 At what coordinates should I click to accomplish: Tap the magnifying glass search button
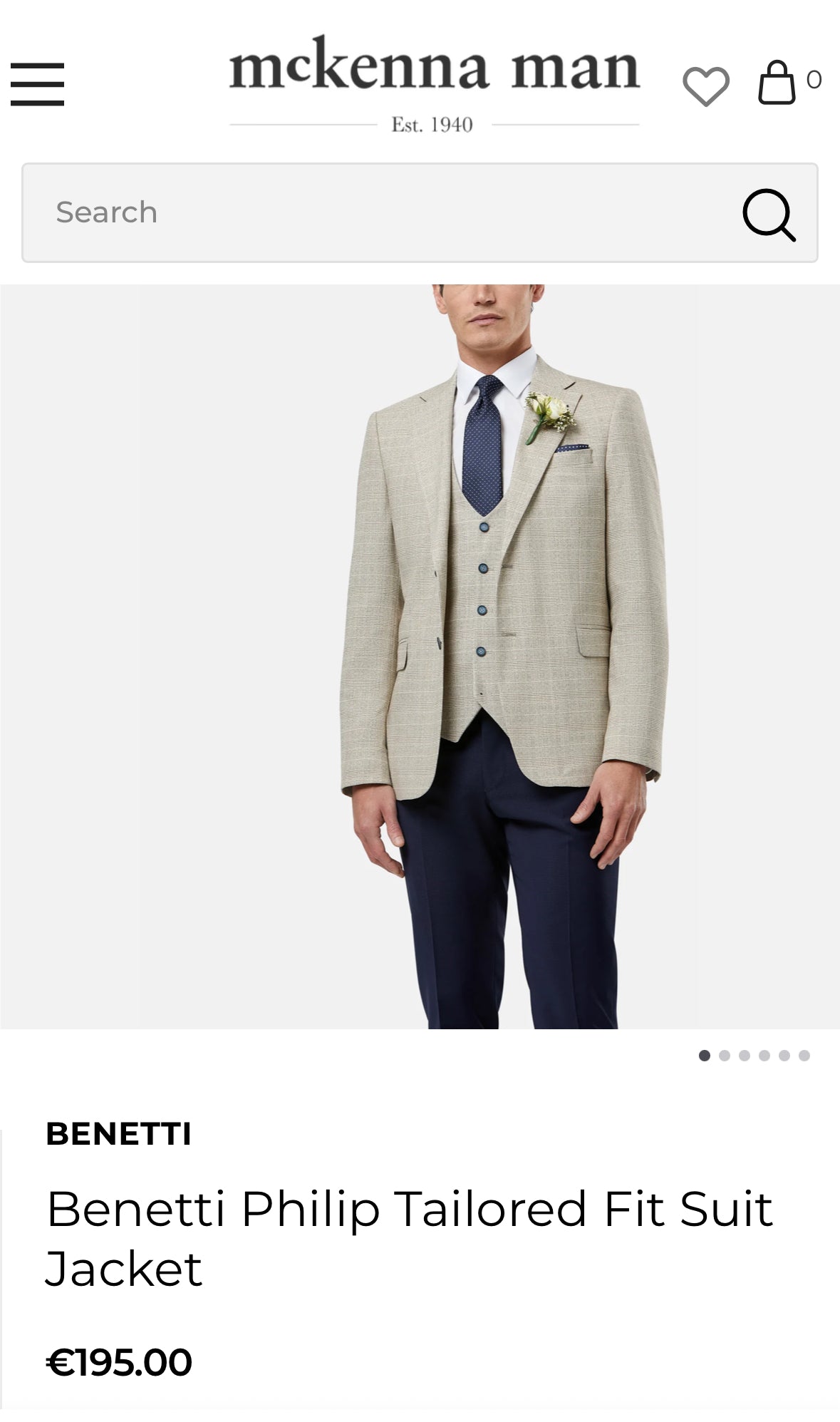[769, 214]
